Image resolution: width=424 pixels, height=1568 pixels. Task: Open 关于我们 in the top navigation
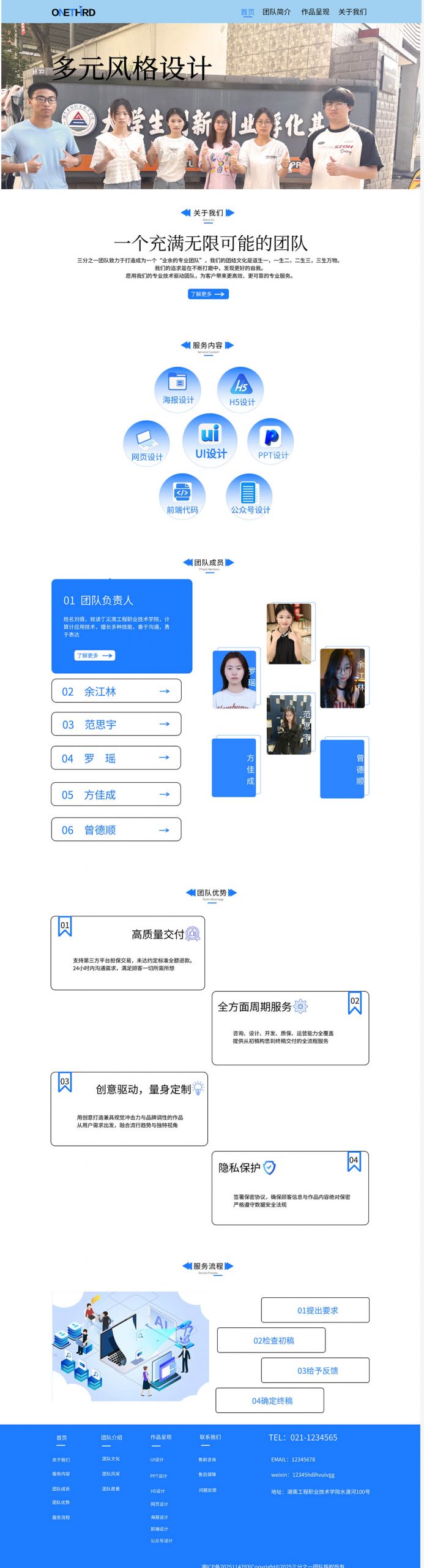pos(352,12)
